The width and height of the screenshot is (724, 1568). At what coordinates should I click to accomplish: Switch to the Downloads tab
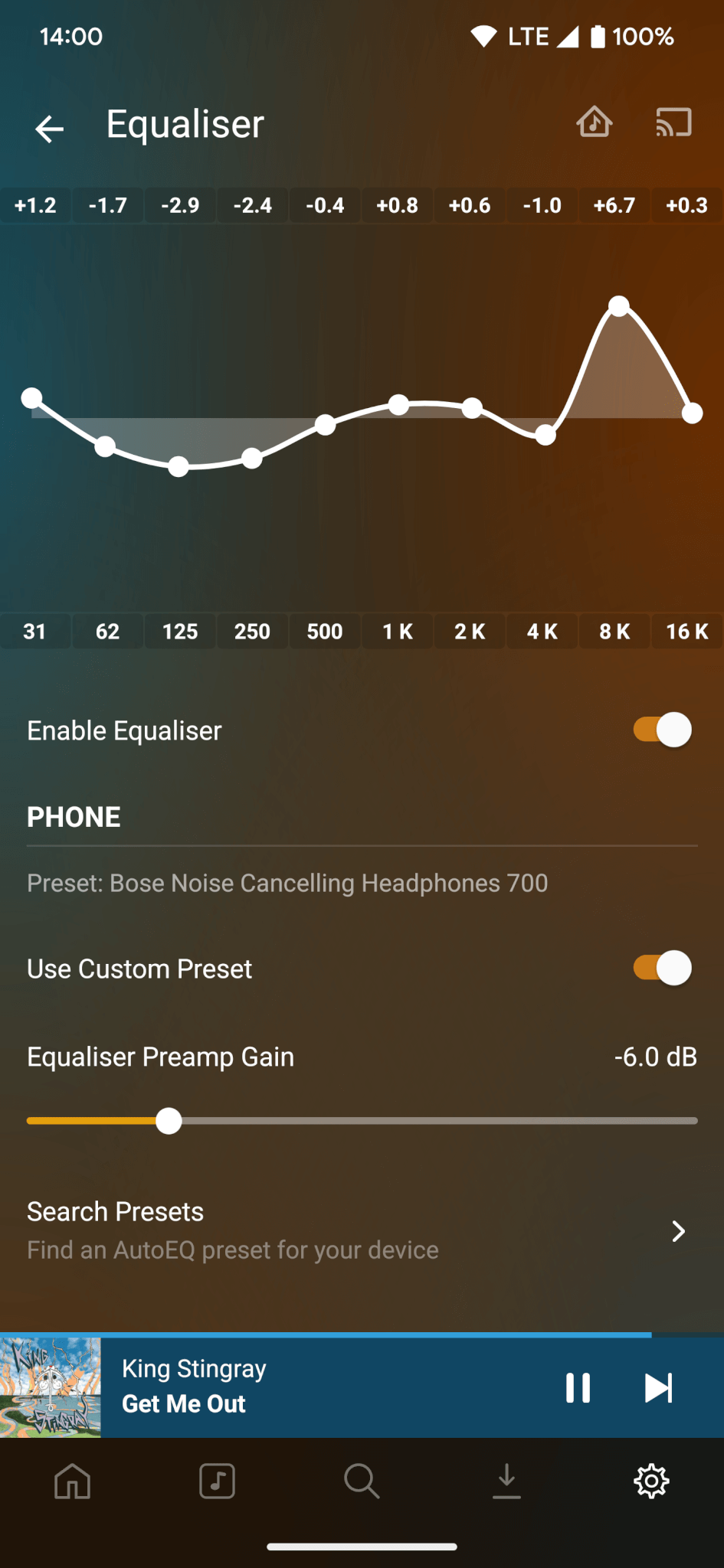506,1481
